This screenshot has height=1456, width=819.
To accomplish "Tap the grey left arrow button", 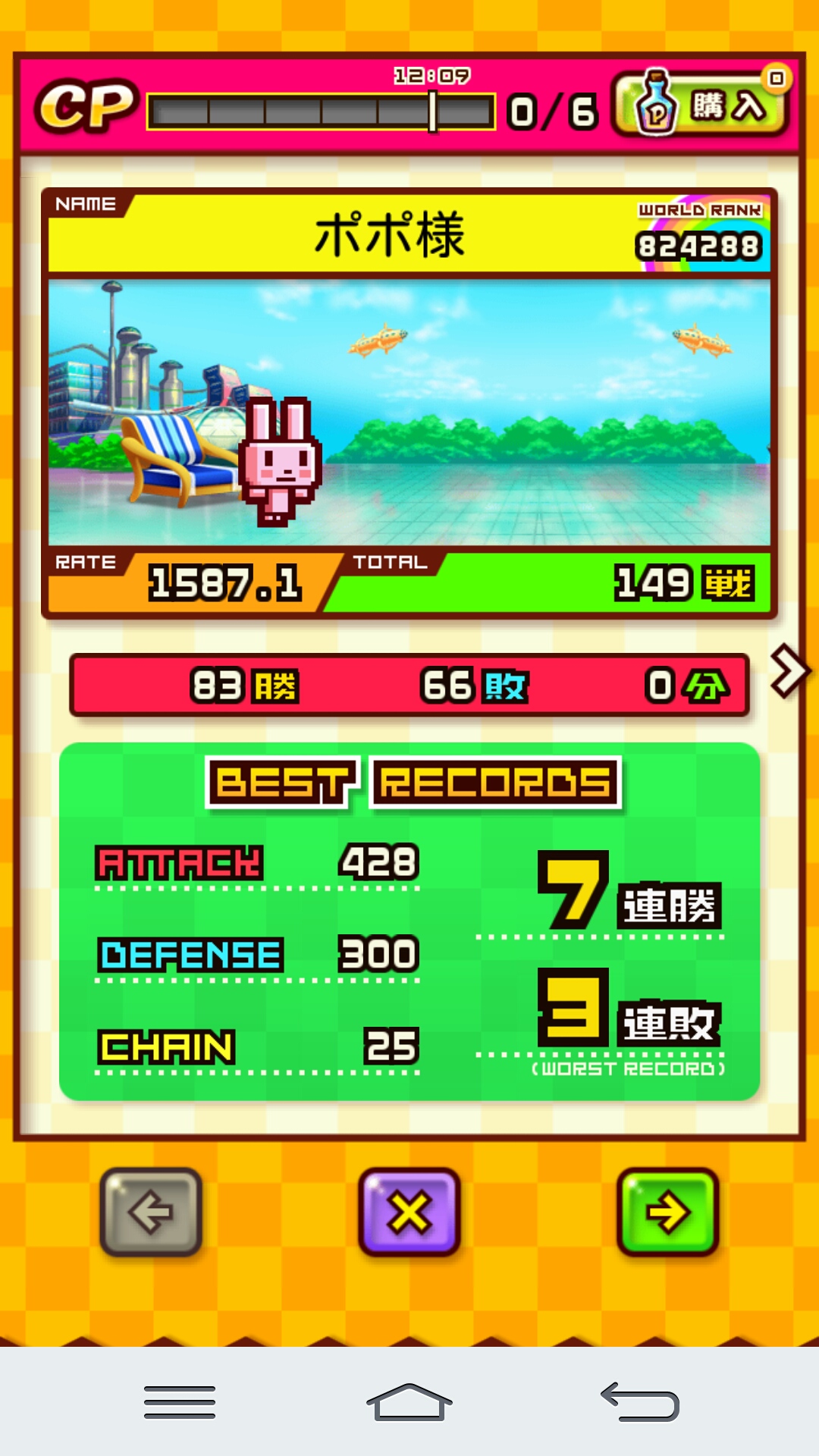I will (151, 1211).
